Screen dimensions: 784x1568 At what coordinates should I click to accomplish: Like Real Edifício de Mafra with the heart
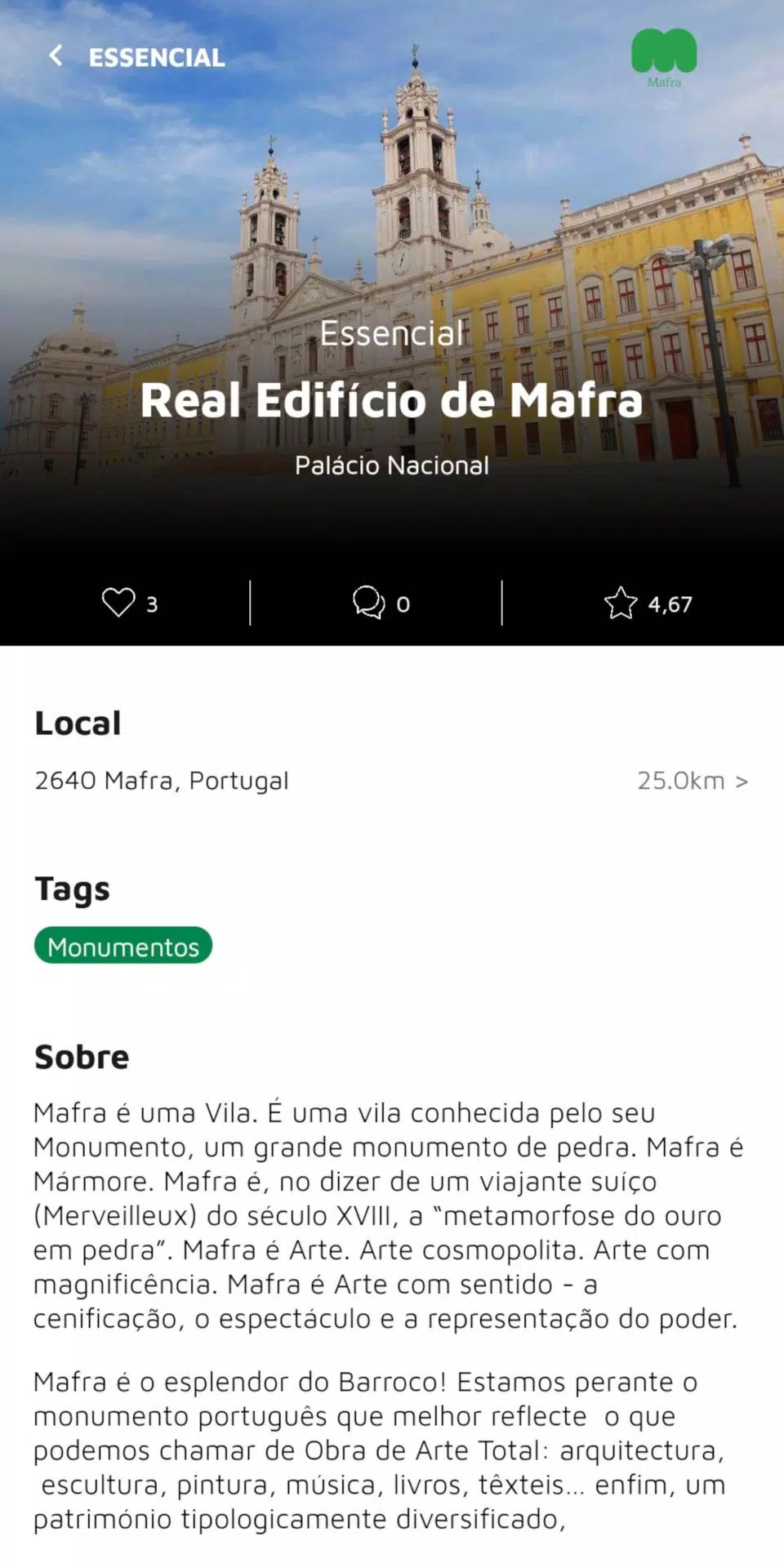118,603
